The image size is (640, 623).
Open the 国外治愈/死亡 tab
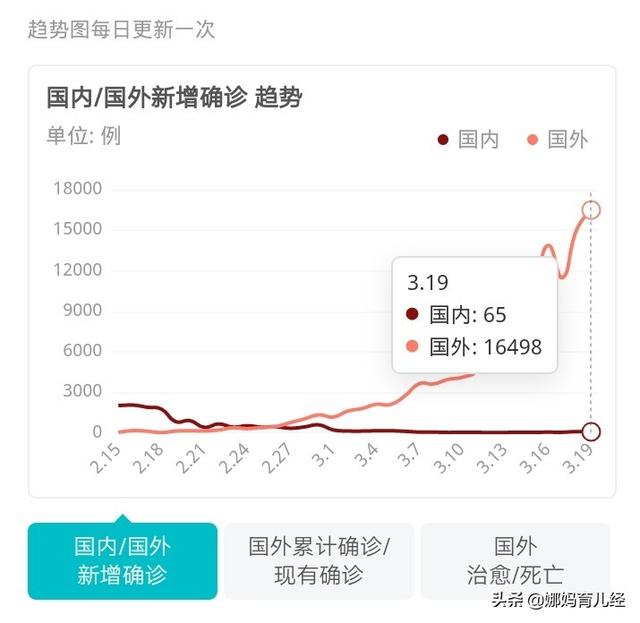click(x=515, y=561)
